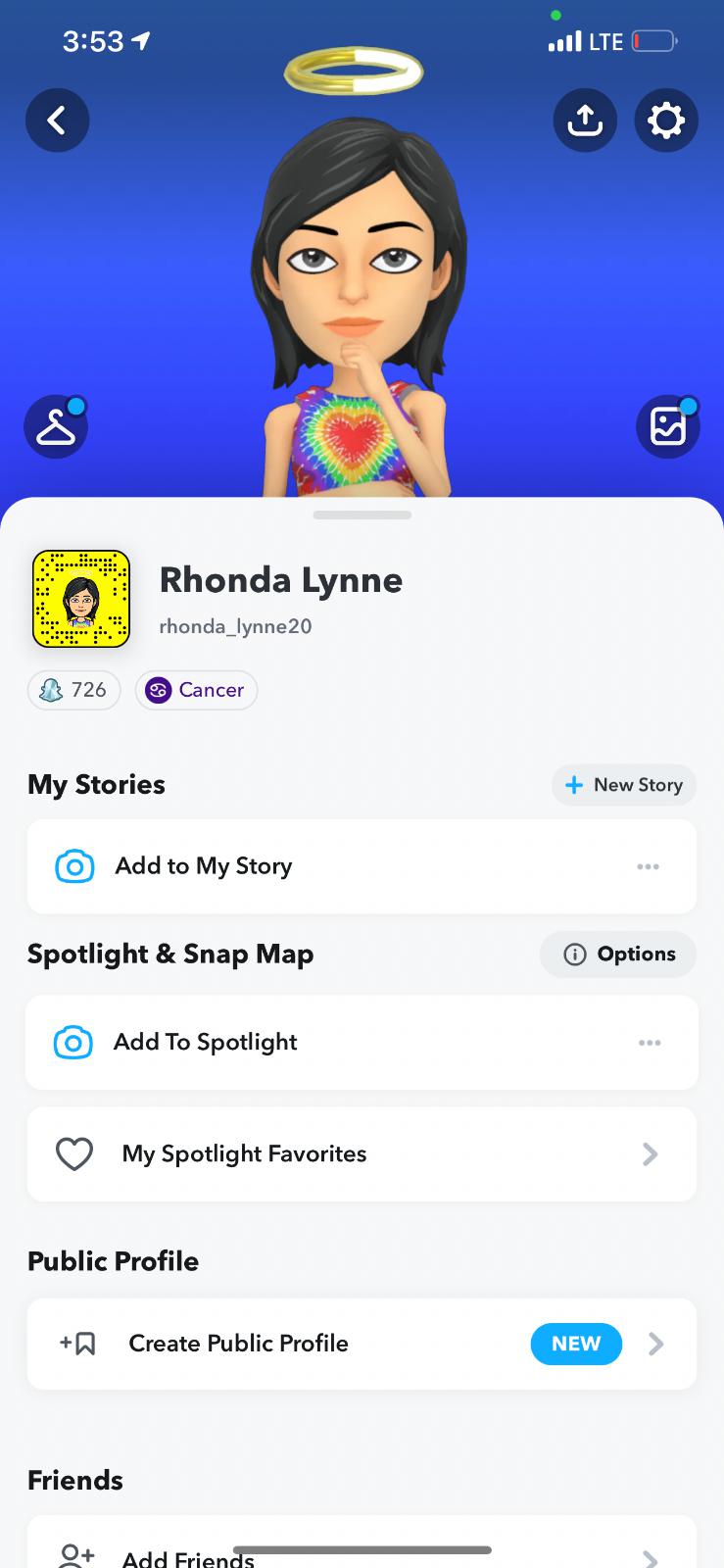Viewport: 724px width, 1568px height.
Task: Create a New Story
Action: [624, 785]
